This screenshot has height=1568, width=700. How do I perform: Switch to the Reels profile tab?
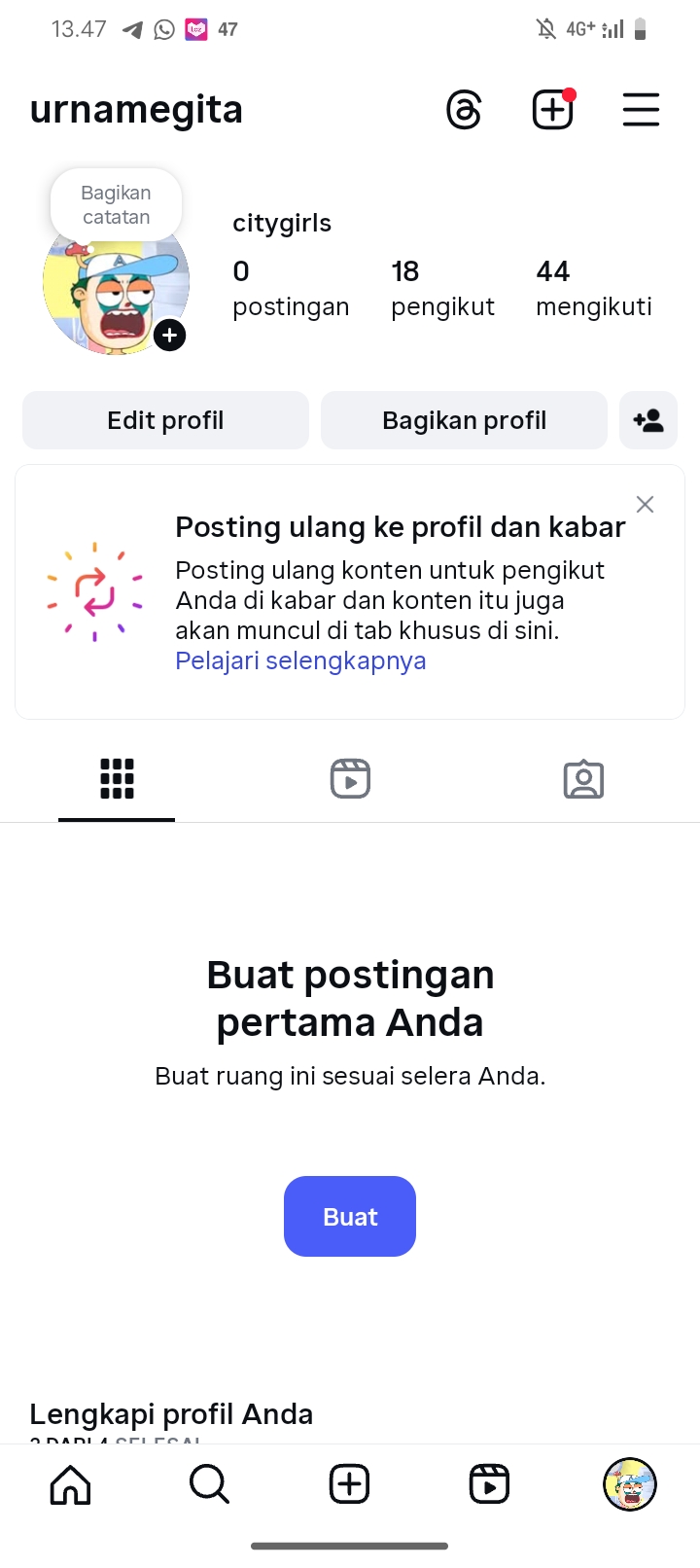350,779
